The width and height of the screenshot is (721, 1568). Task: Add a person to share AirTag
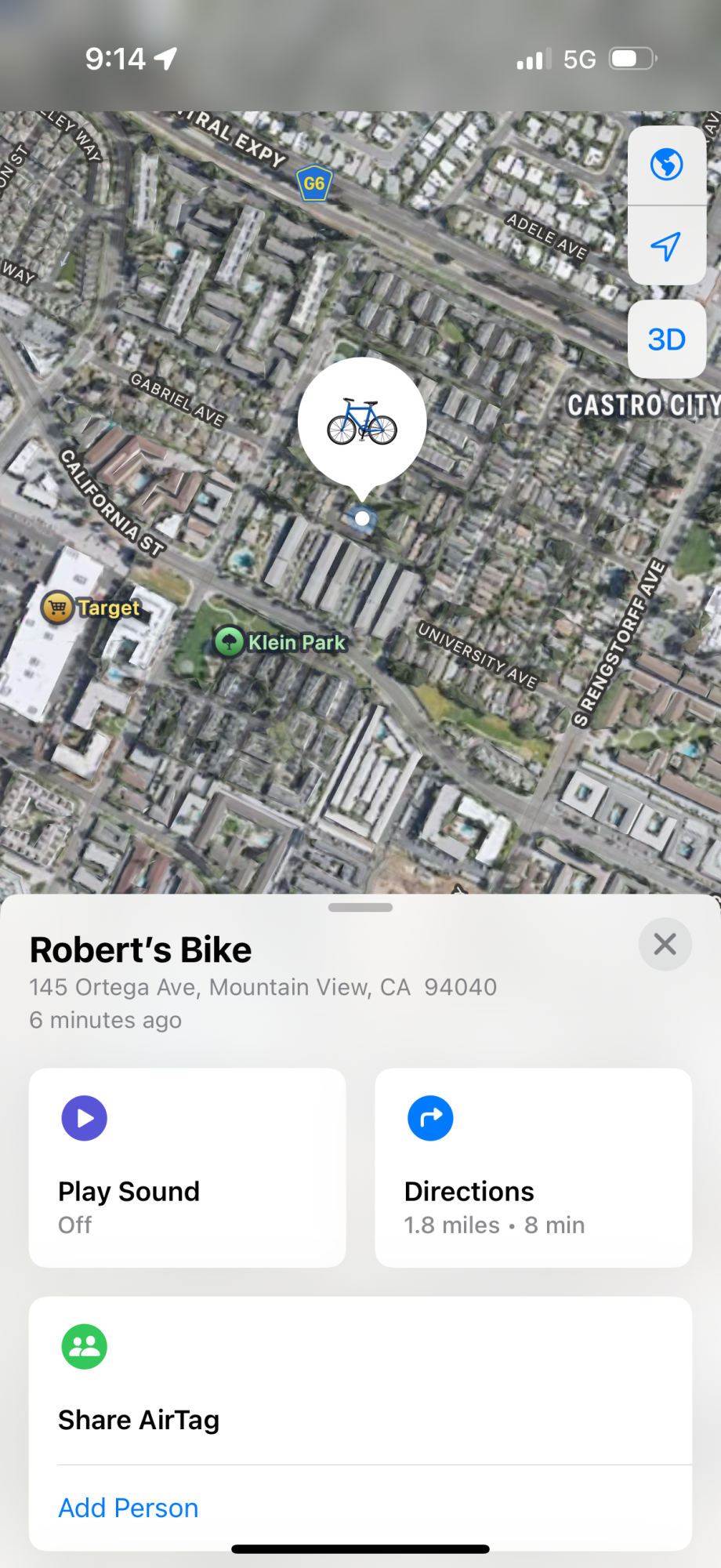[x=129, y=1508]
